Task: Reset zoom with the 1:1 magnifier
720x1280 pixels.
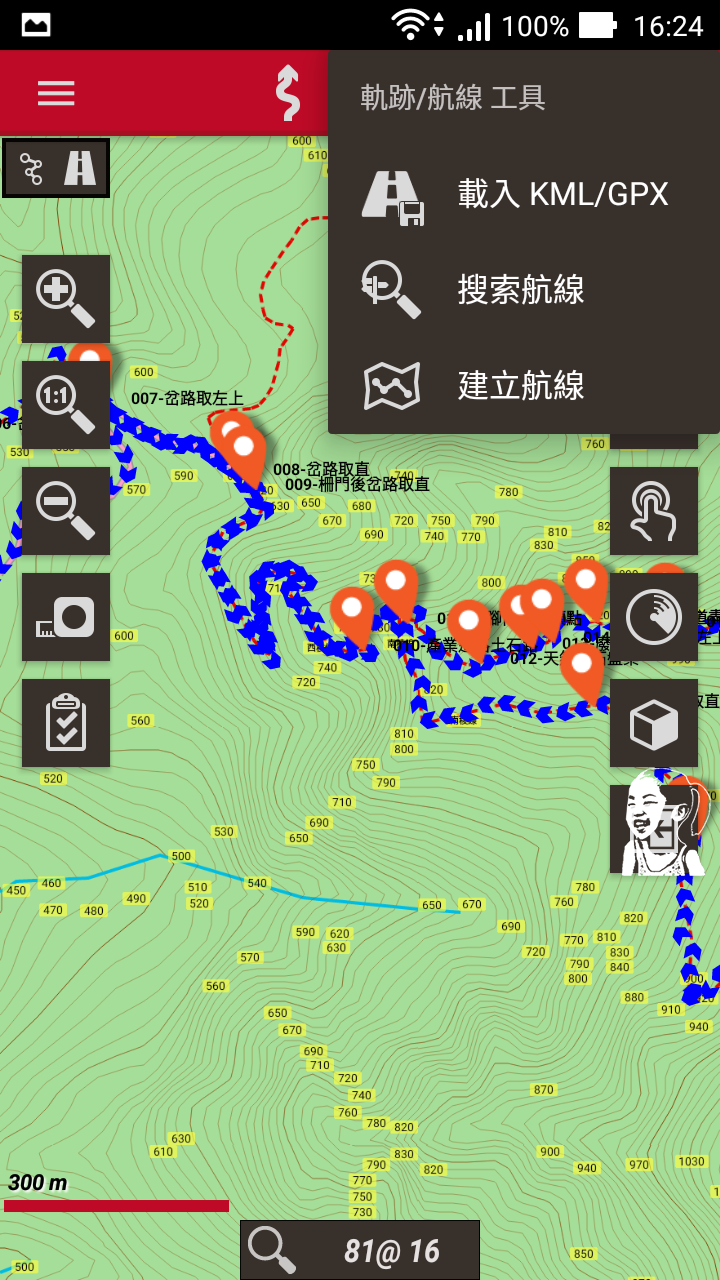Action: pos(66,405)
